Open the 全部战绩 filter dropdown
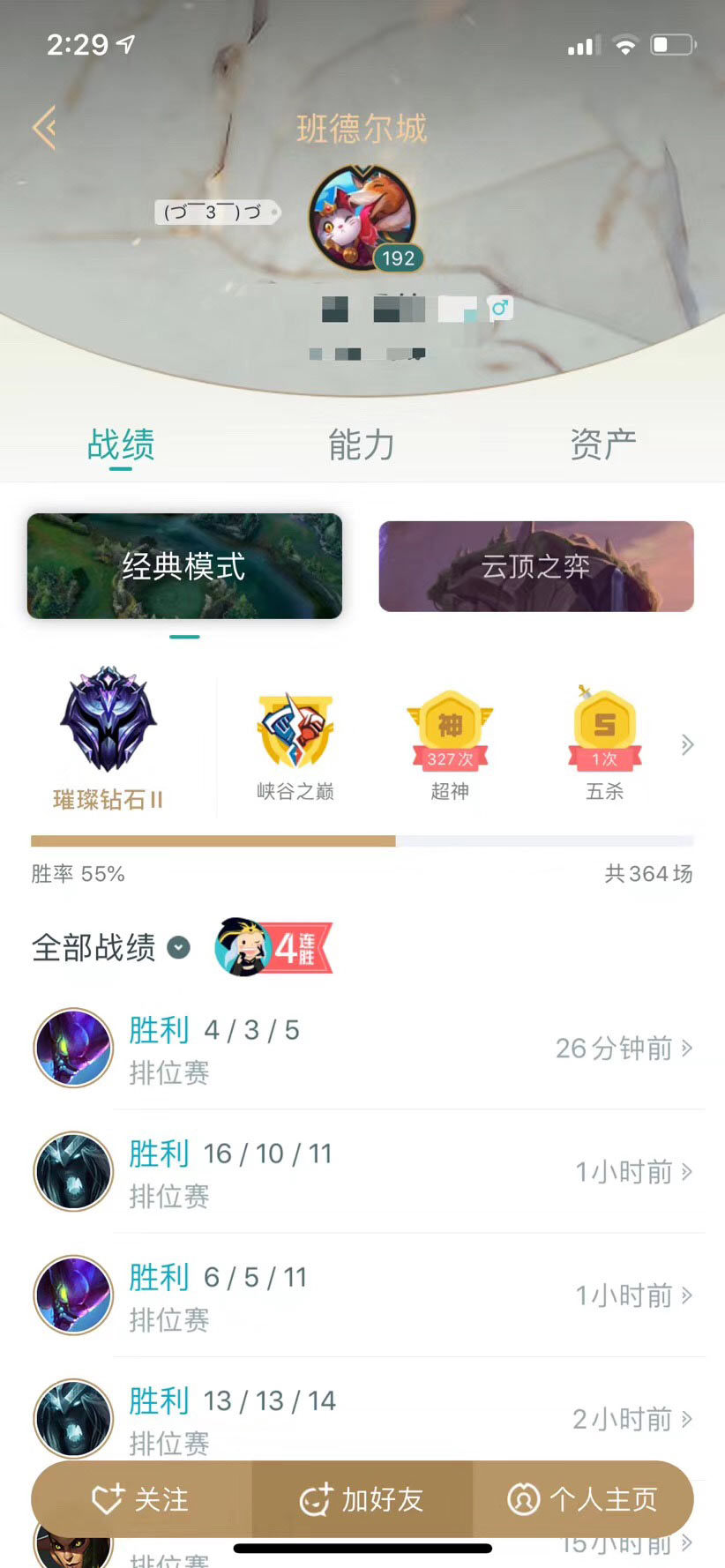 click(178, 948)
